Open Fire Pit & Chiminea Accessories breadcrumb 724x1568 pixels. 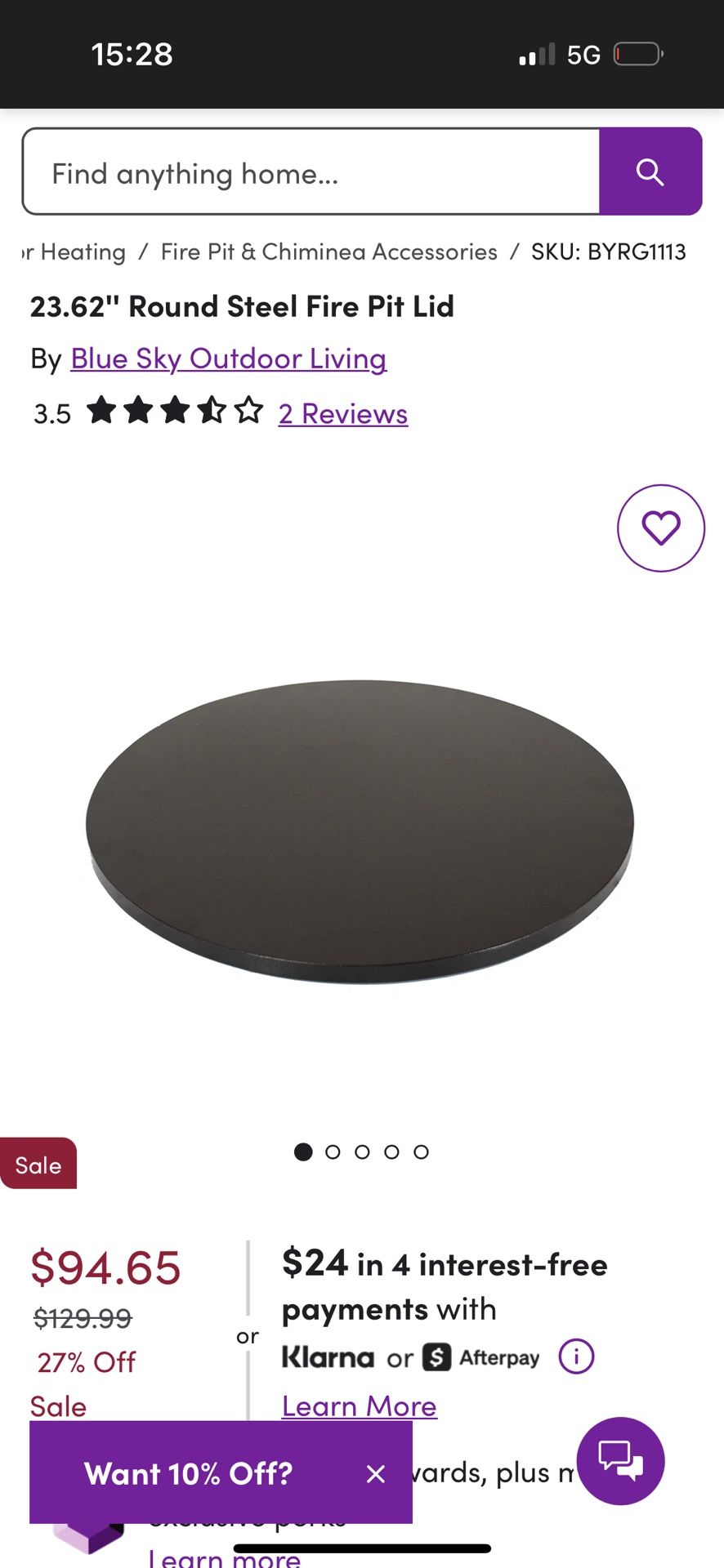pos(328,252)
